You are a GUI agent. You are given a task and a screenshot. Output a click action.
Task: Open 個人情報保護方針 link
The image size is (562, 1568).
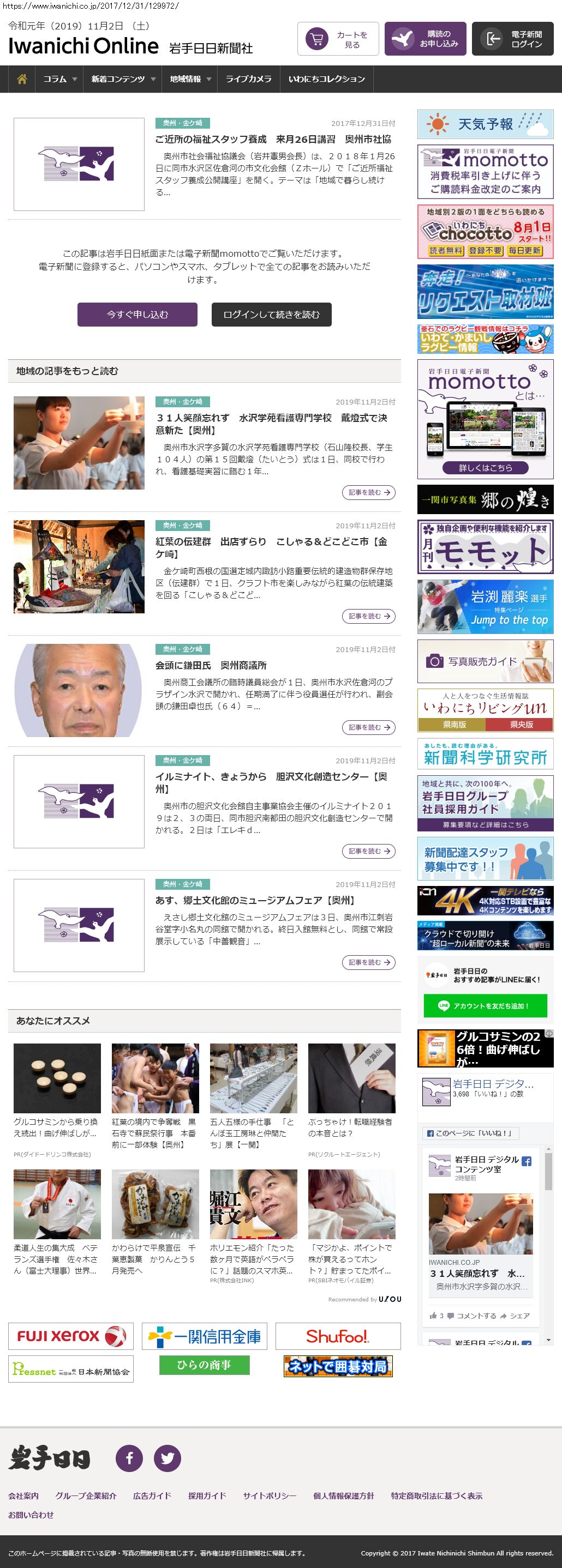pyautogui.click(x=343, y=1495)
